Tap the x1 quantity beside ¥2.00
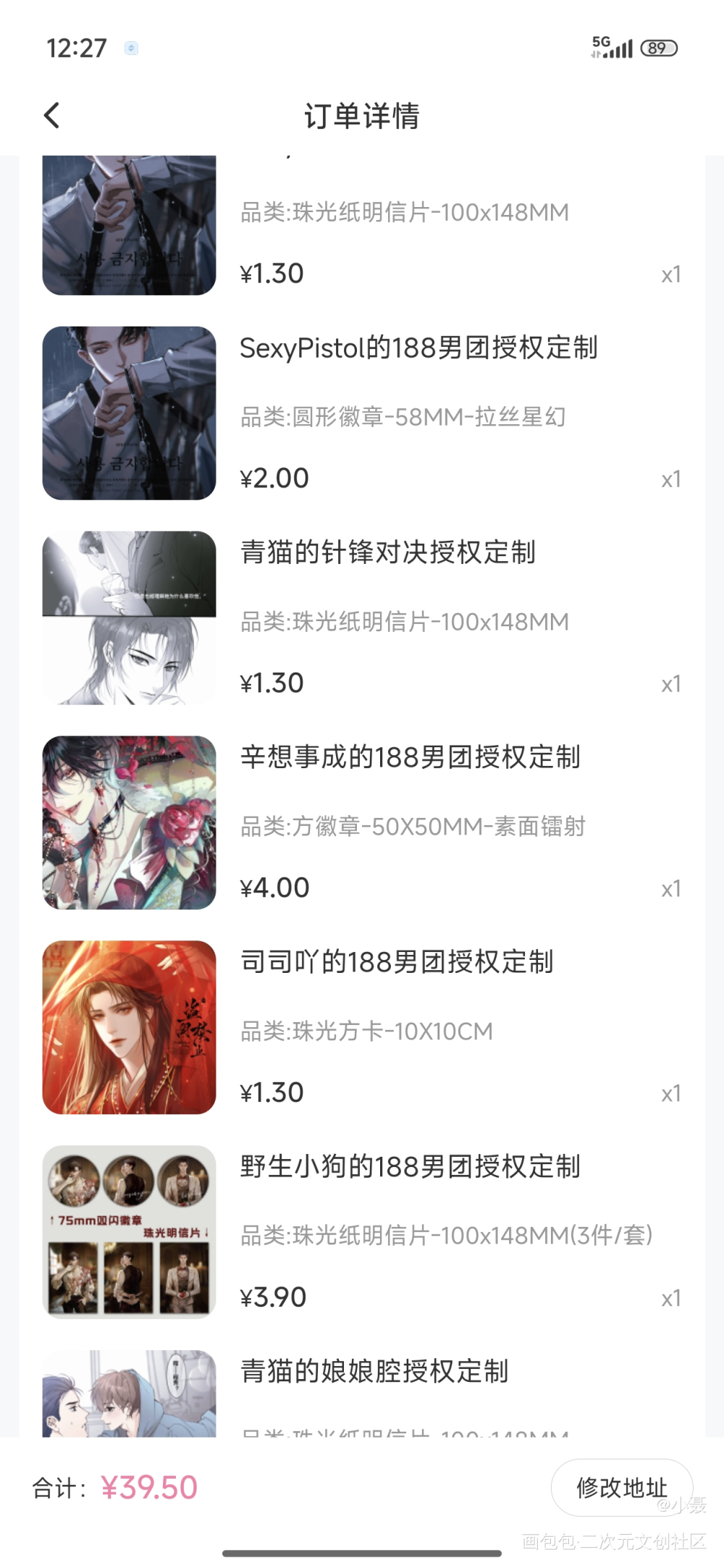 coord(671,477)
